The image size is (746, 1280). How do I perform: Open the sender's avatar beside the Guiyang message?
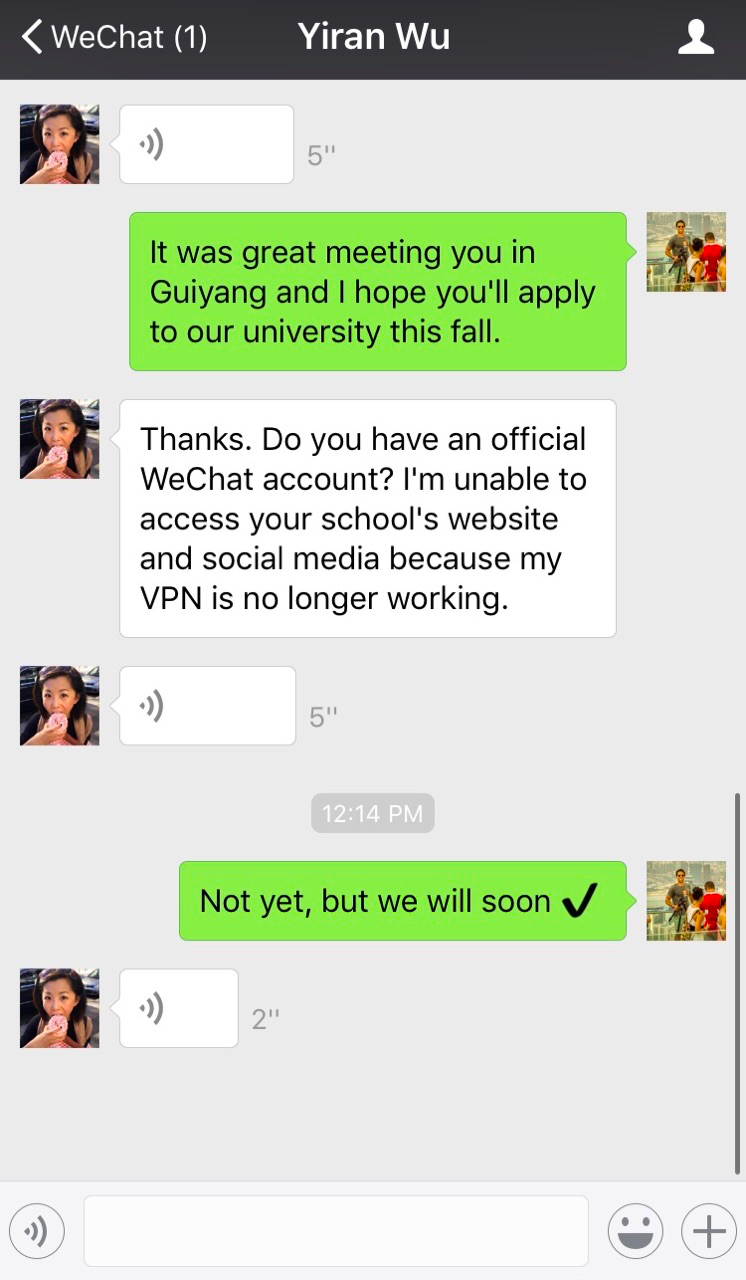pyautogui.click(x=686, y=252)
